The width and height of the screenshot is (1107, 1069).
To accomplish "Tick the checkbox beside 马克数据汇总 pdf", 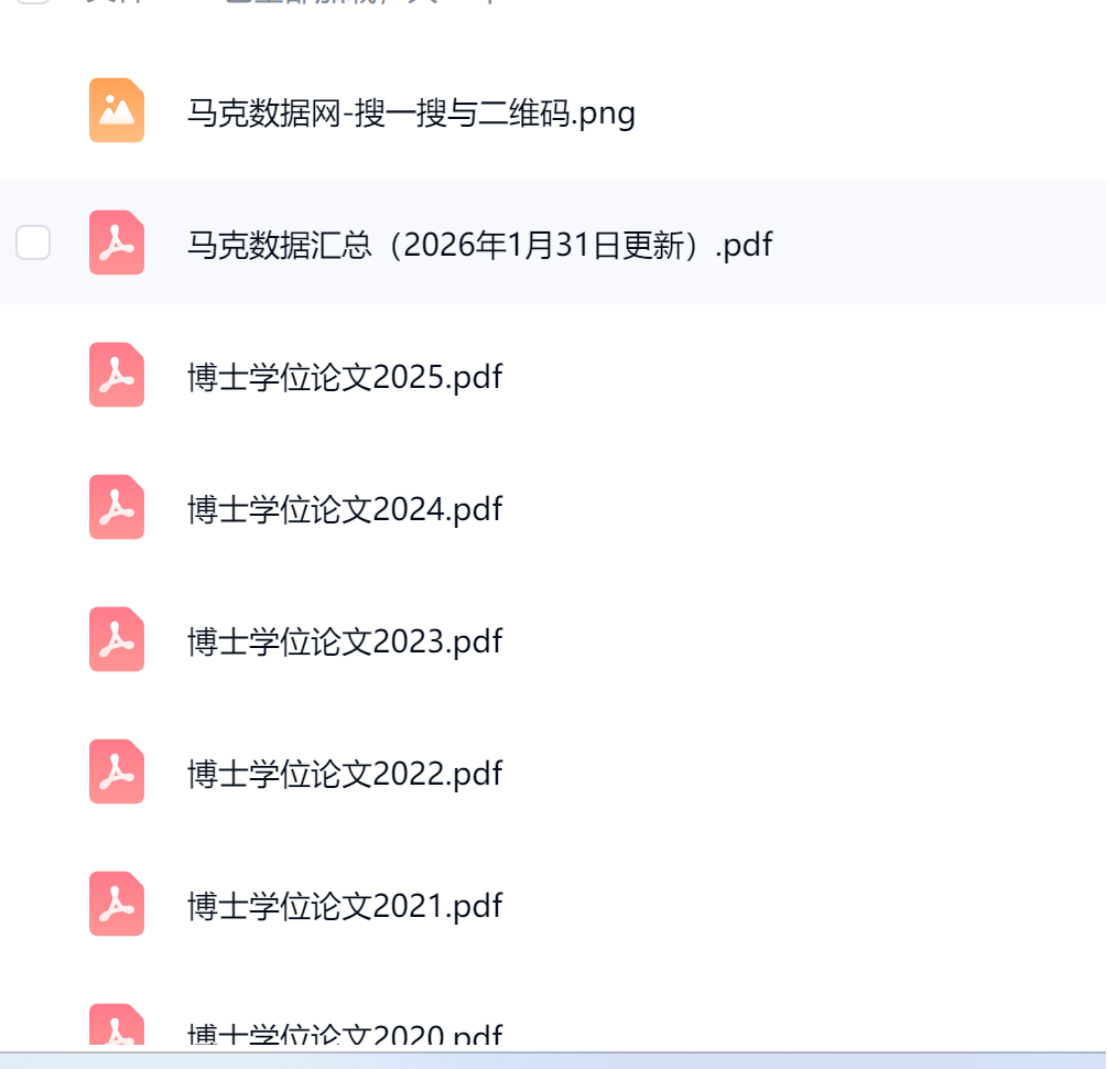I will [33, 243].
